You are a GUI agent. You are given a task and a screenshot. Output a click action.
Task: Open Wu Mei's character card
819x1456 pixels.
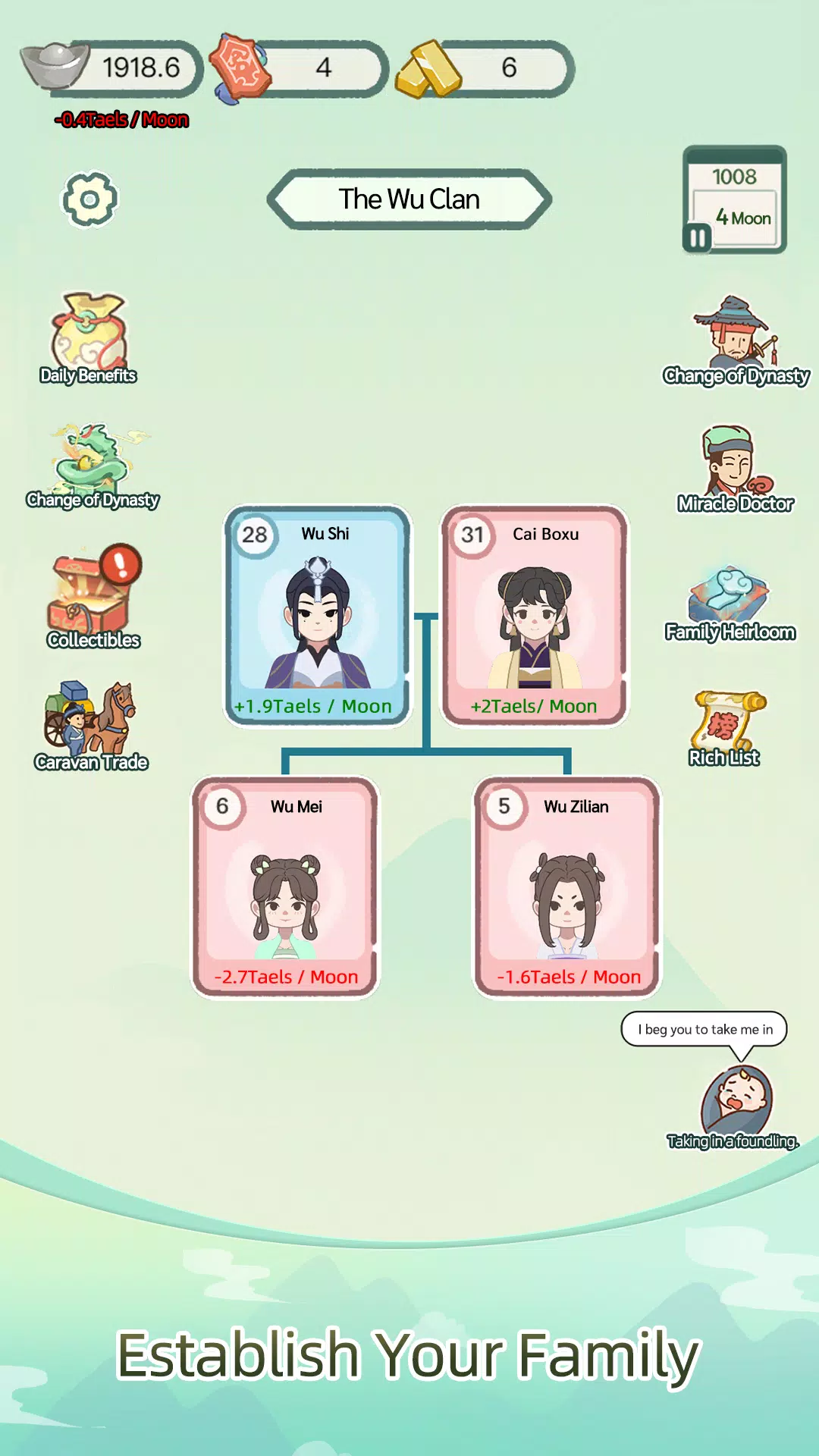285,887
